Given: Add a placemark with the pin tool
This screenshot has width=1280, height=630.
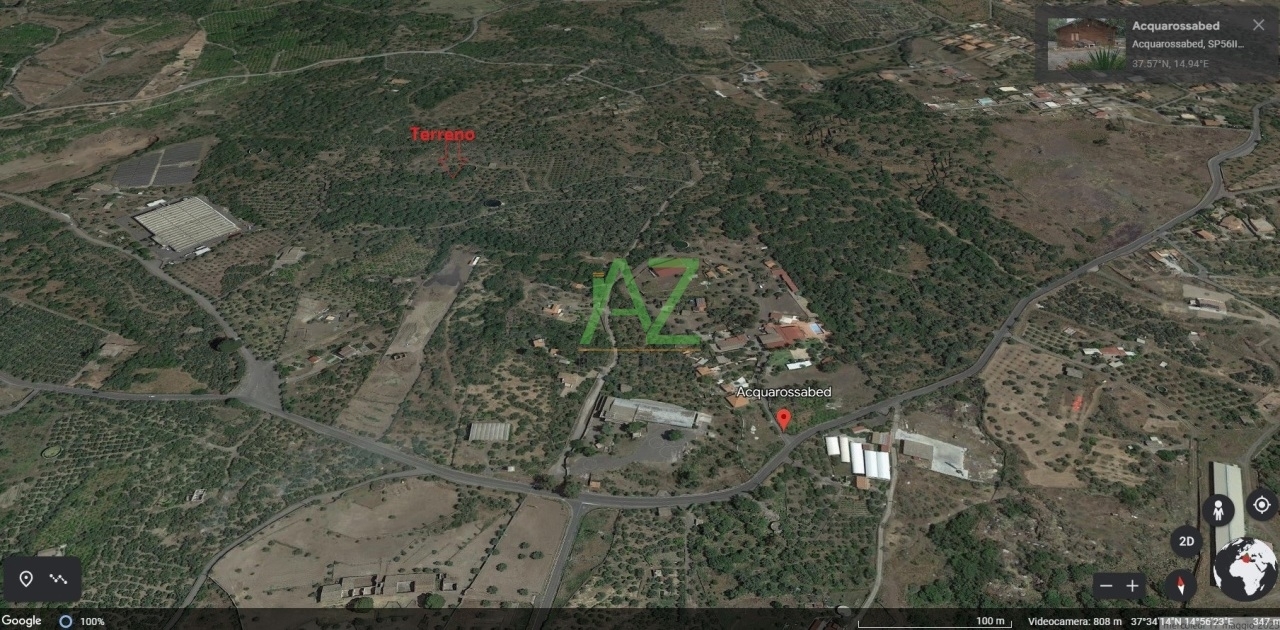Looking at the screenshot, I should tap(26, 579).
